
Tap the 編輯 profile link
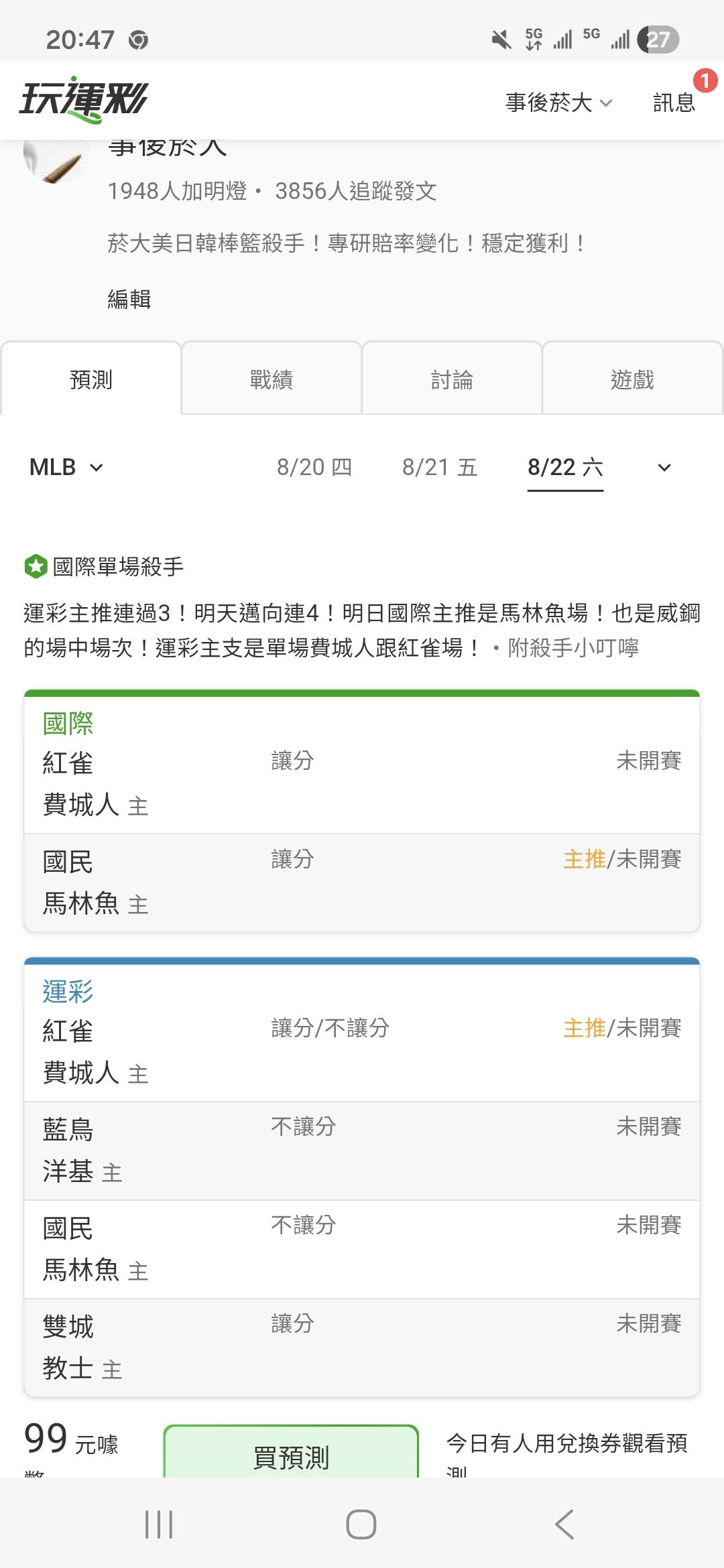[x=129, y=299]
